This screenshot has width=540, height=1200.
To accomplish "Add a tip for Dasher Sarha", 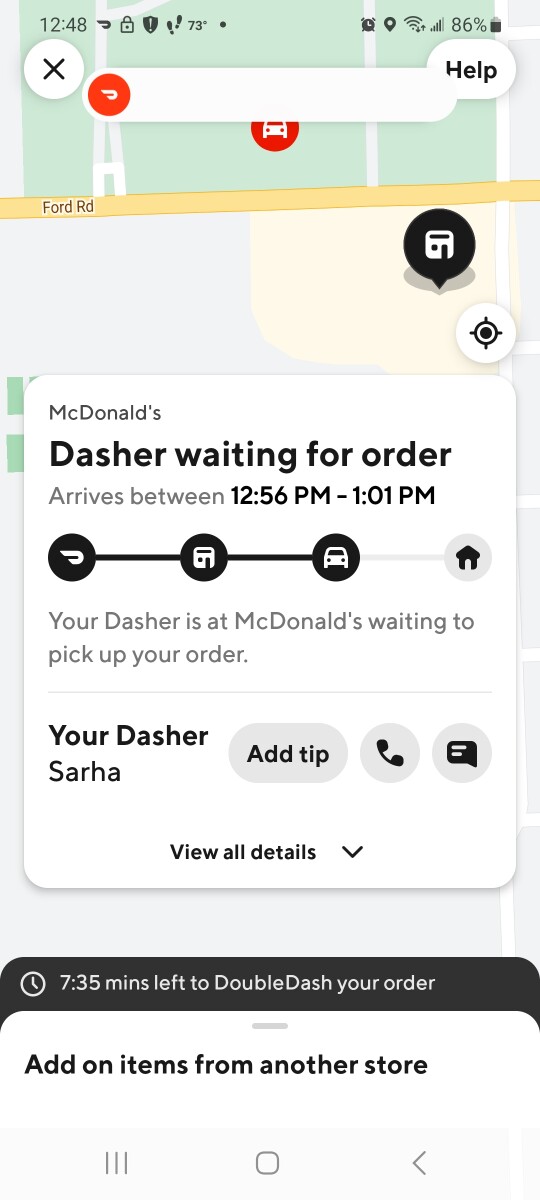I will pyautogui.click(x=288, y=754).
